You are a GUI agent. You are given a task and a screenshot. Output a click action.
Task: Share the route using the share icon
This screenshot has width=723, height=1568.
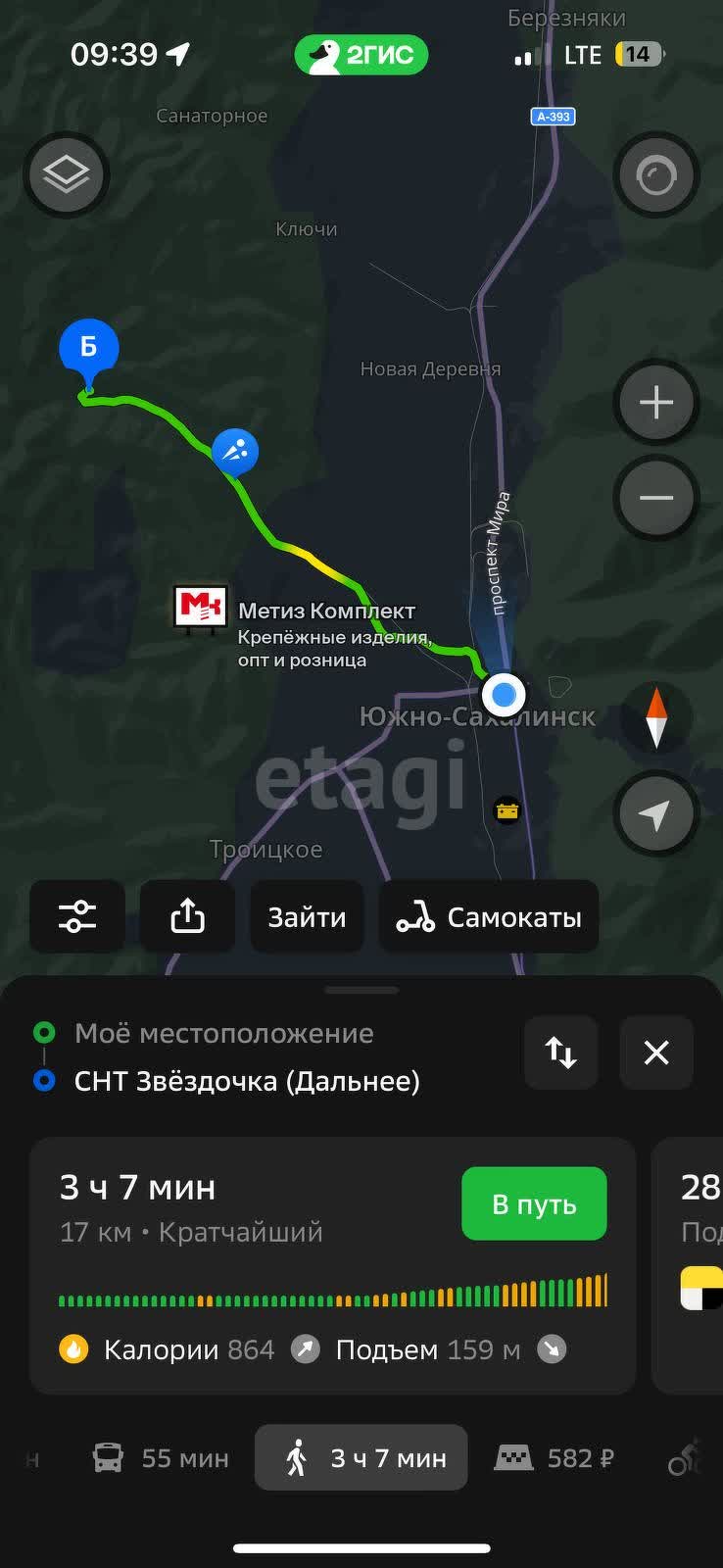pos(186,916)
